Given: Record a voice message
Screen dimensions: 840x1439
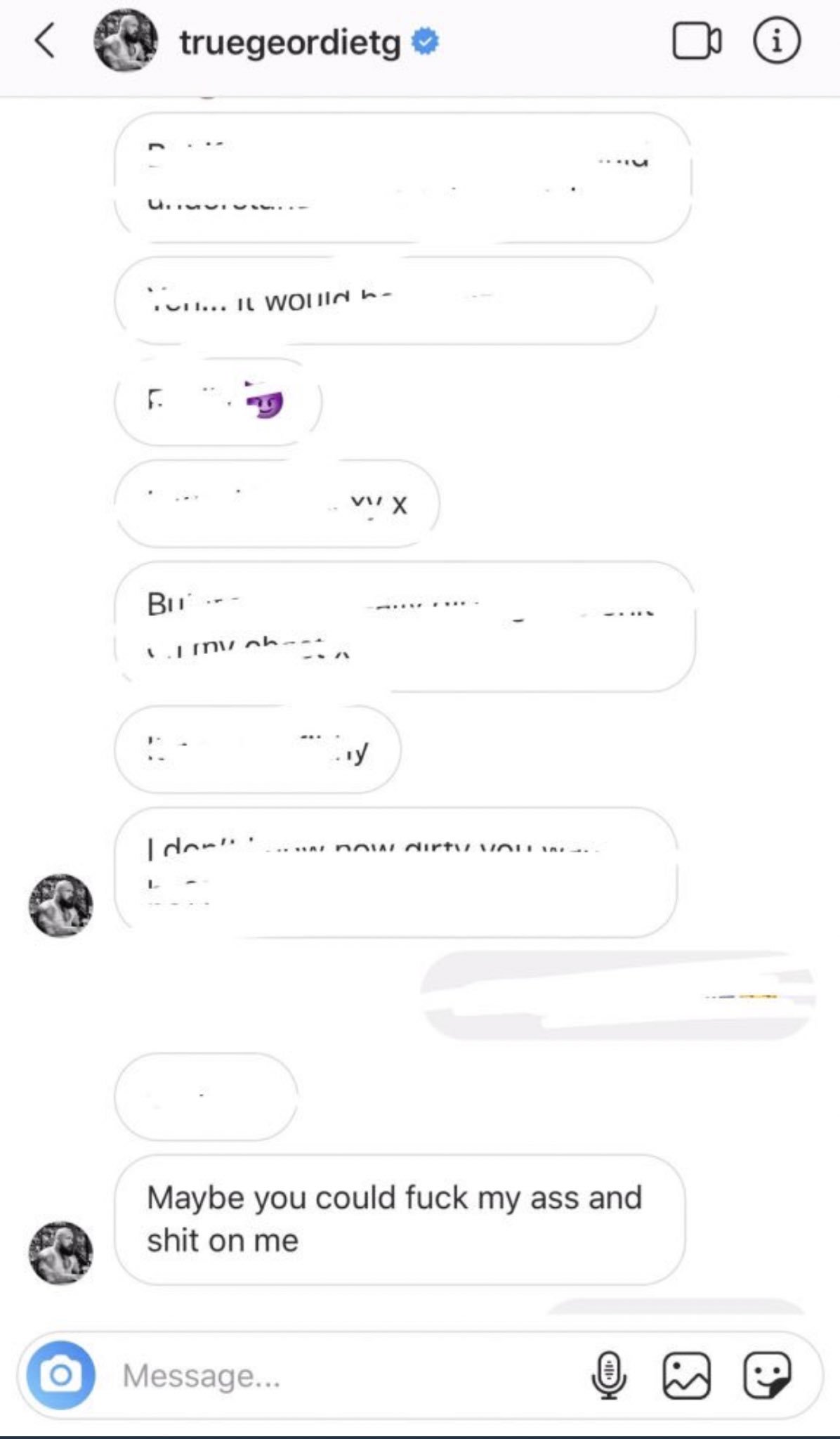Looking at the screenshot, I should [608, 1375].
